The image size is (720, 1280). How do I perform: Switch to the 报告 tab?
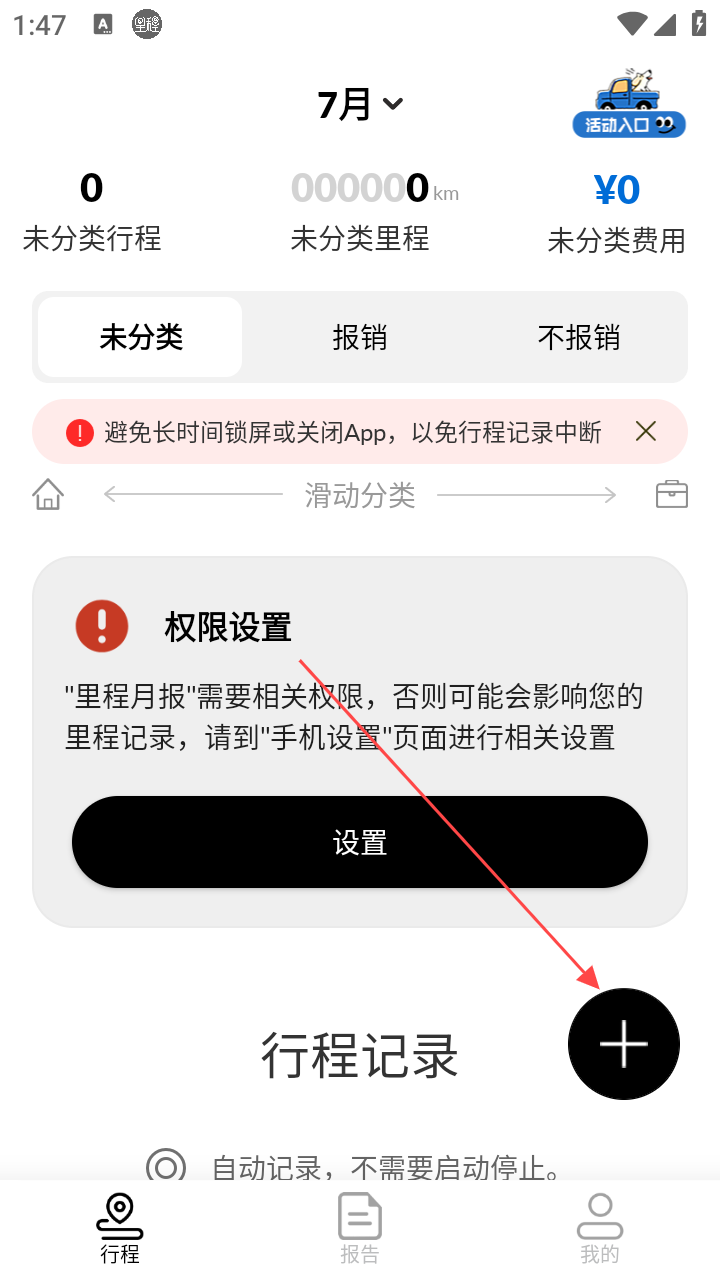(360, 1228)
